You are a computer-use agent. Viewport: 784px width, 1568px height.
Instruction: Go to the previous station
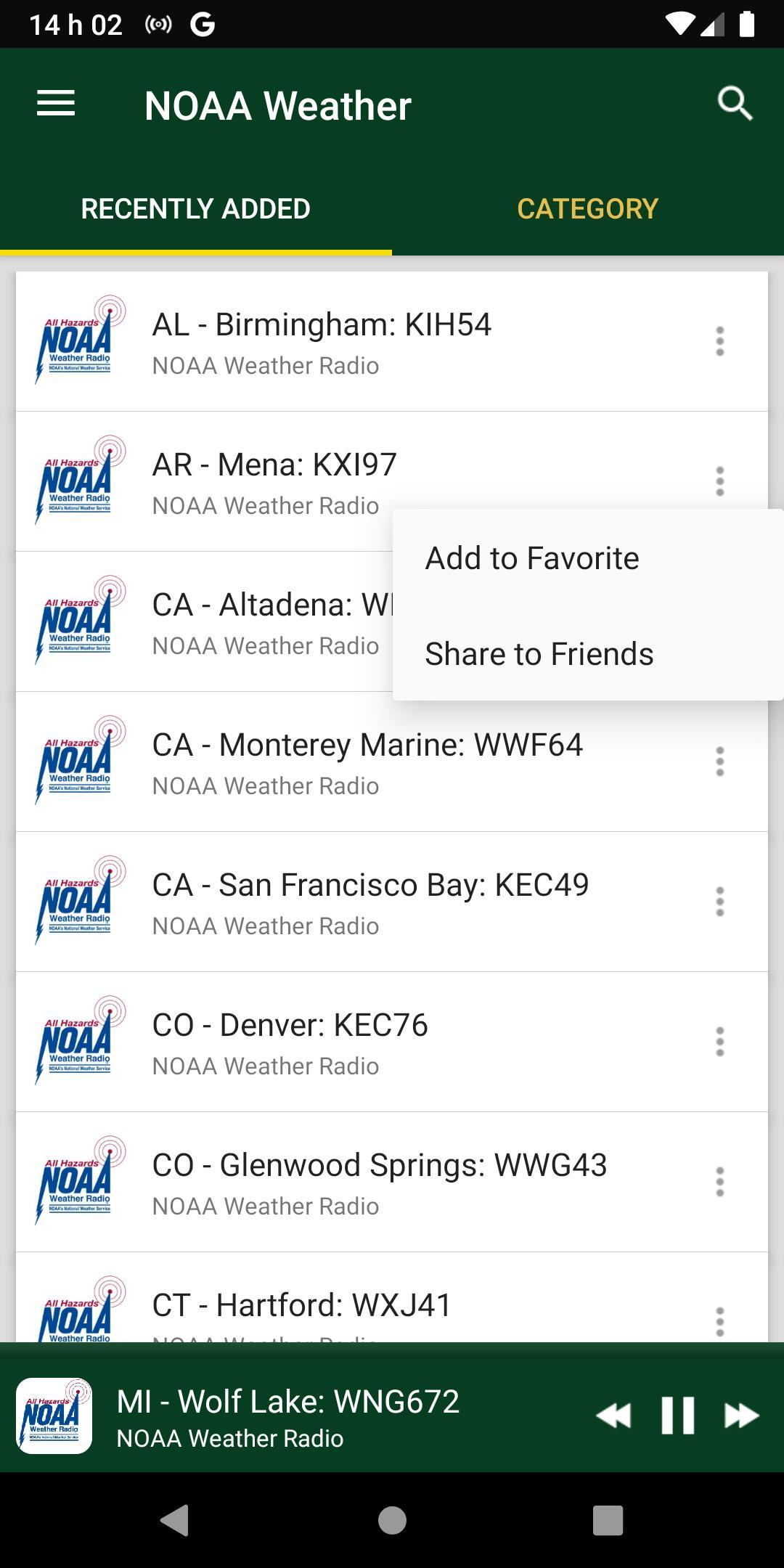[614, 1416]
